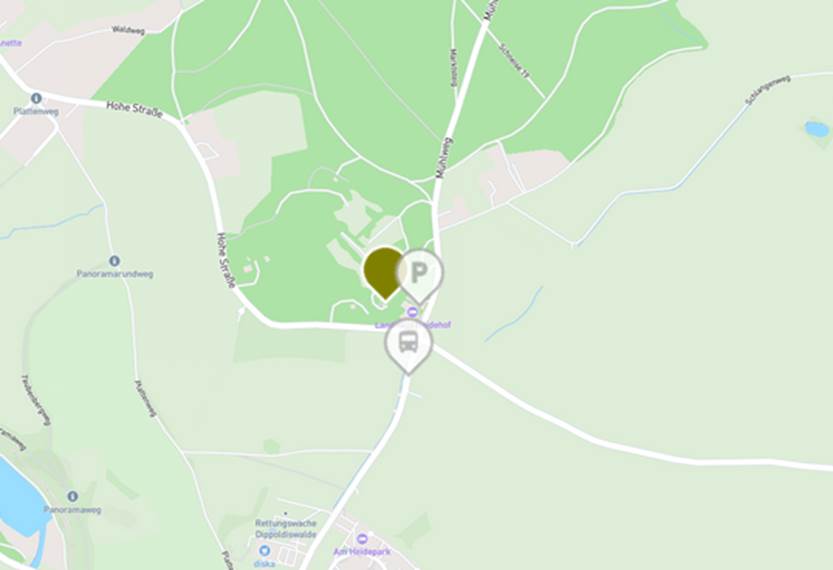Tap the Panoramarundweg info point
Viewport: 833px width, 570px height.
click(114, 260)
